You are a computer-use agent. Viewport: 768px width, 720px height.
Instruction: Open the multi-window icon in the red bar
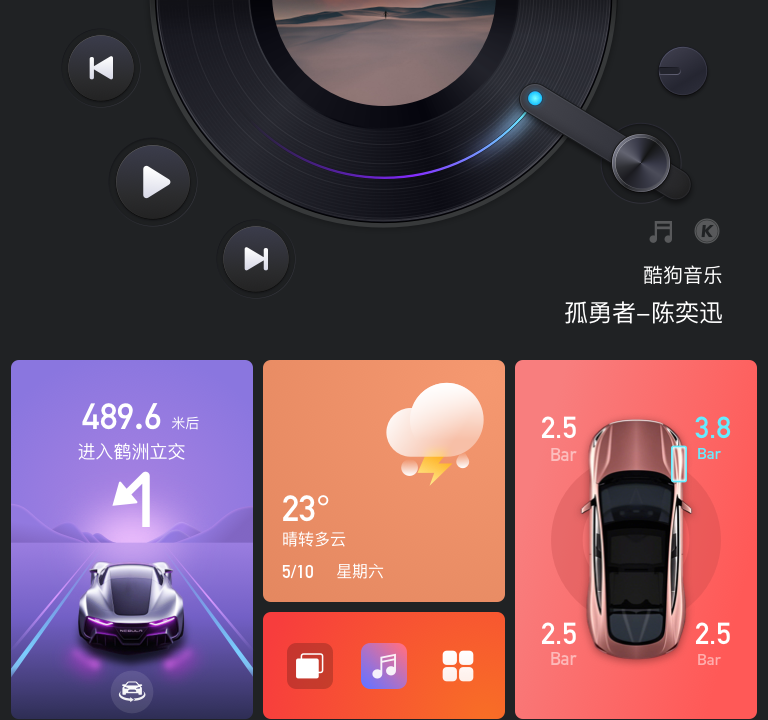pyautogui.click(x=310, y=666)
